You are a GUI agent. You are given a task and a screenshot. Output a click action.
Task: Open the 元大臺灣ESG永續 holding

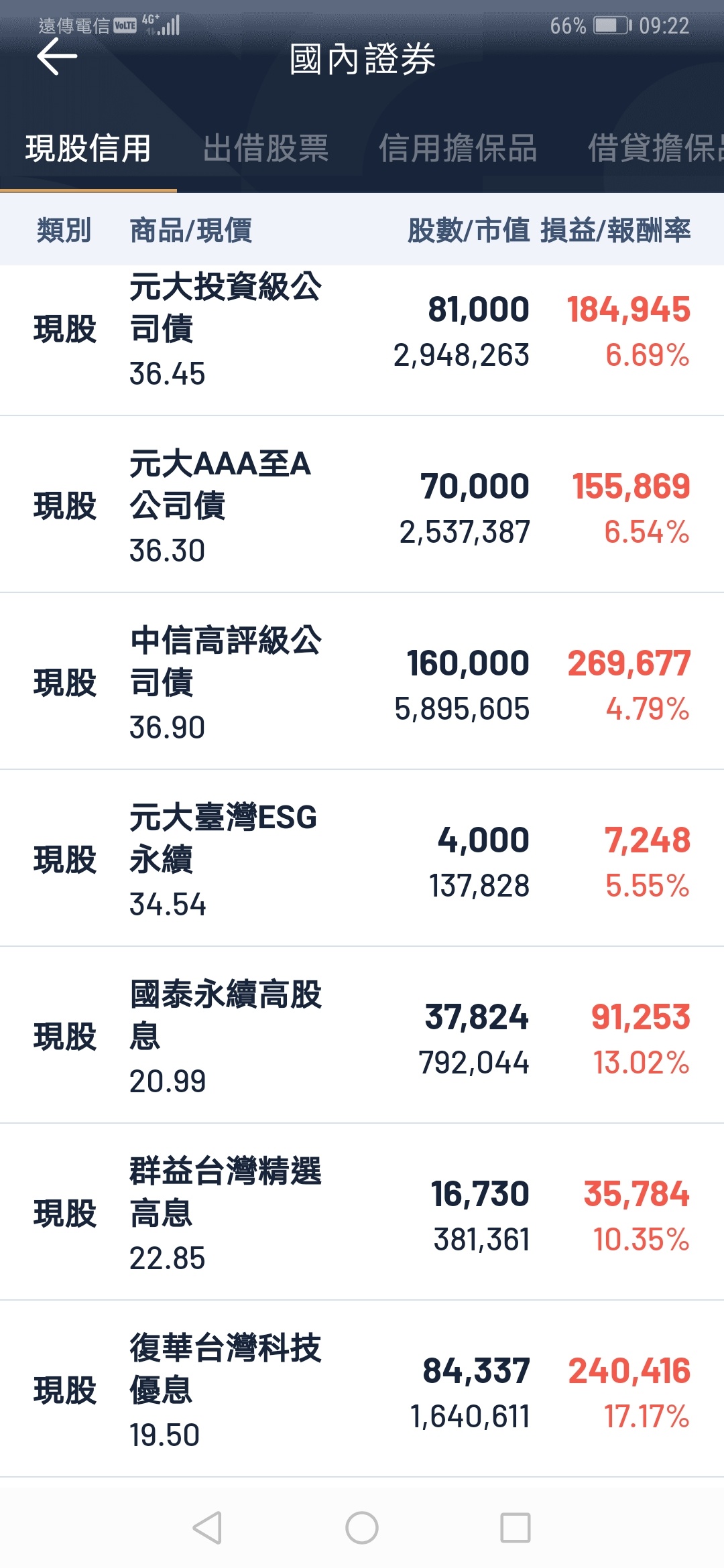[362, 858]
